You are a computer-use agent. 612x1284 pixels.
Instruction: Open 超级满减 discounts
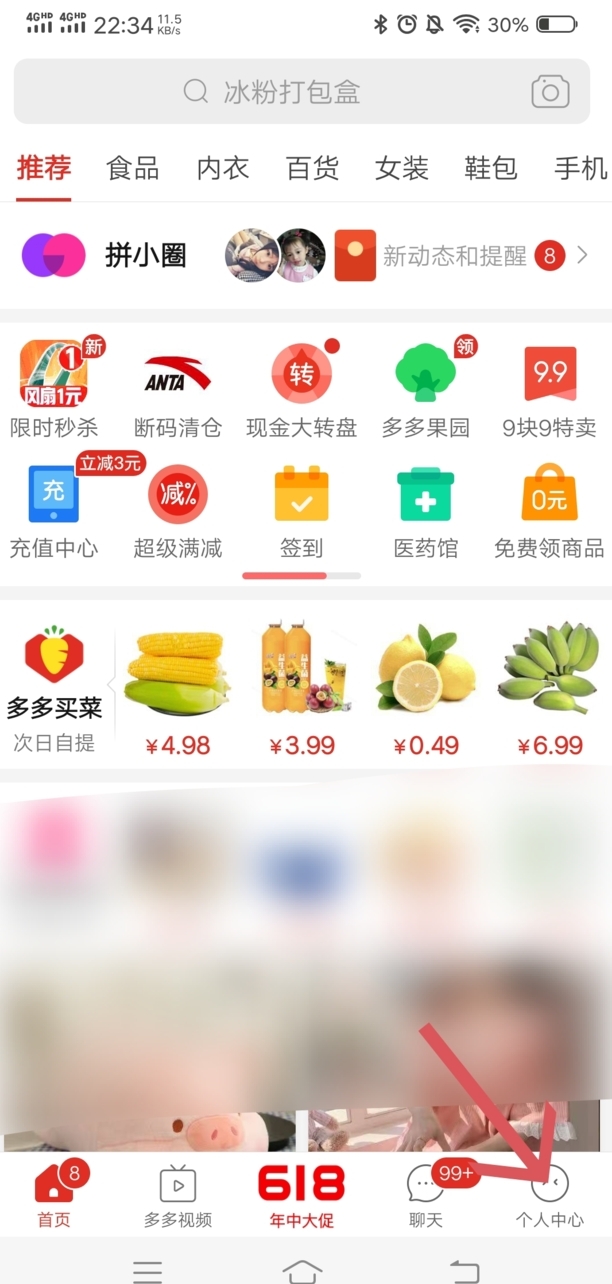(x=178, y=510)
